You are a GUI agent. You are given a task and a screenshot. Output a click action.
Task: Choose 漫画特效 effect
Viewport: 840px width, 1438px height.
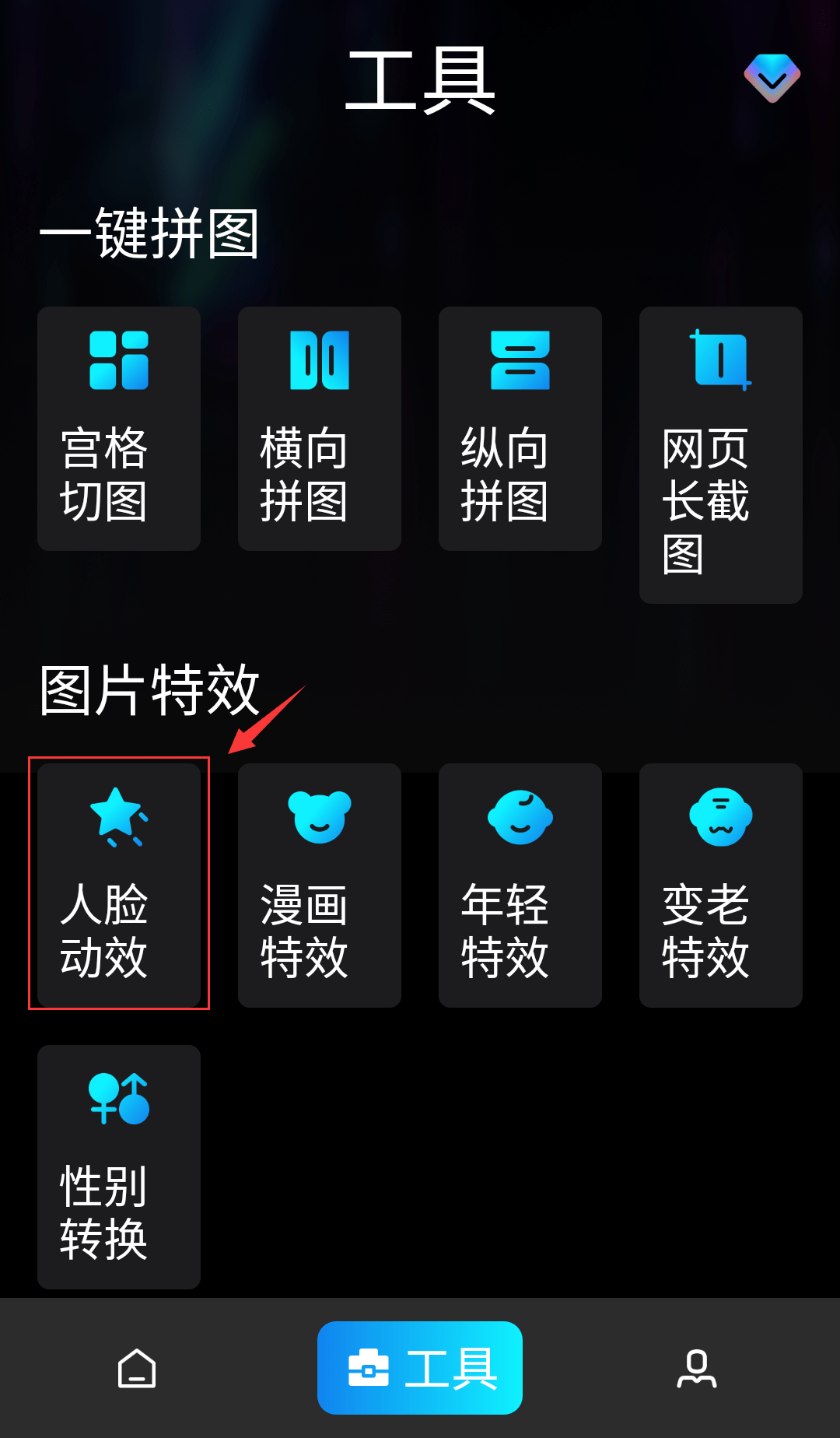coord(320,886)
